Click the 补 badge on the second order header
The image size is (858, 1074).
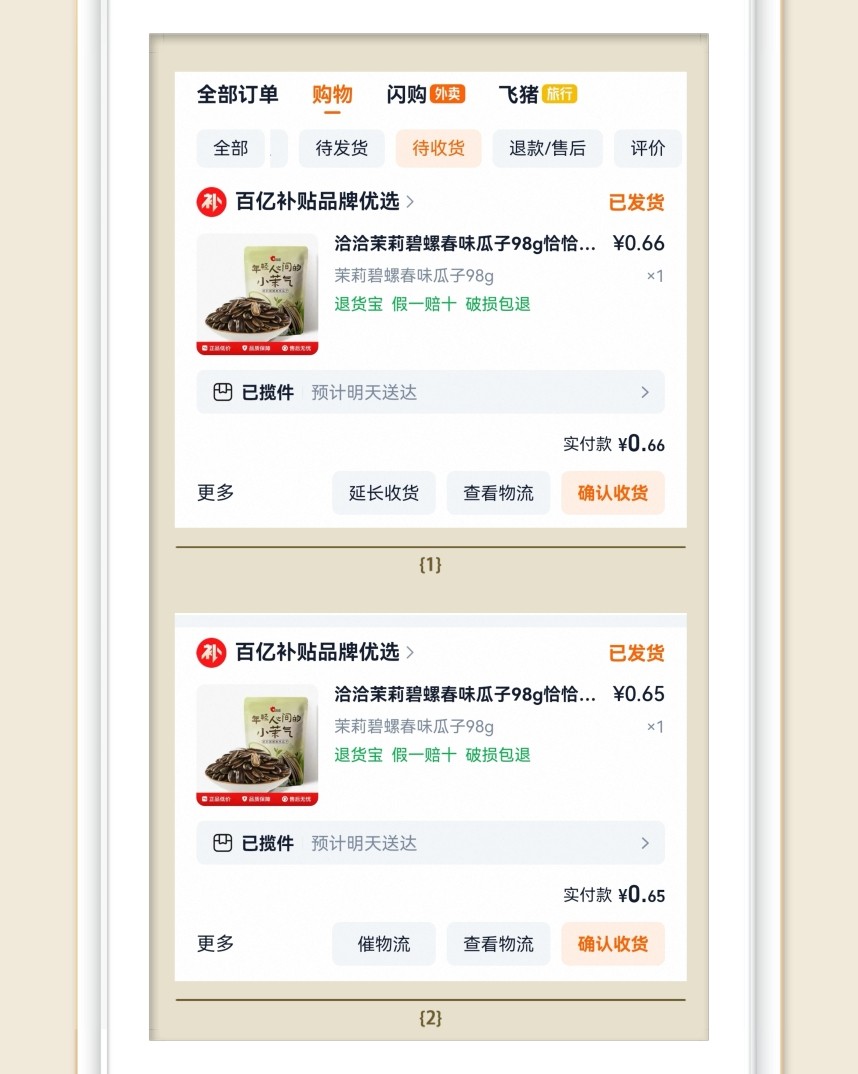[x=211, y=653]
